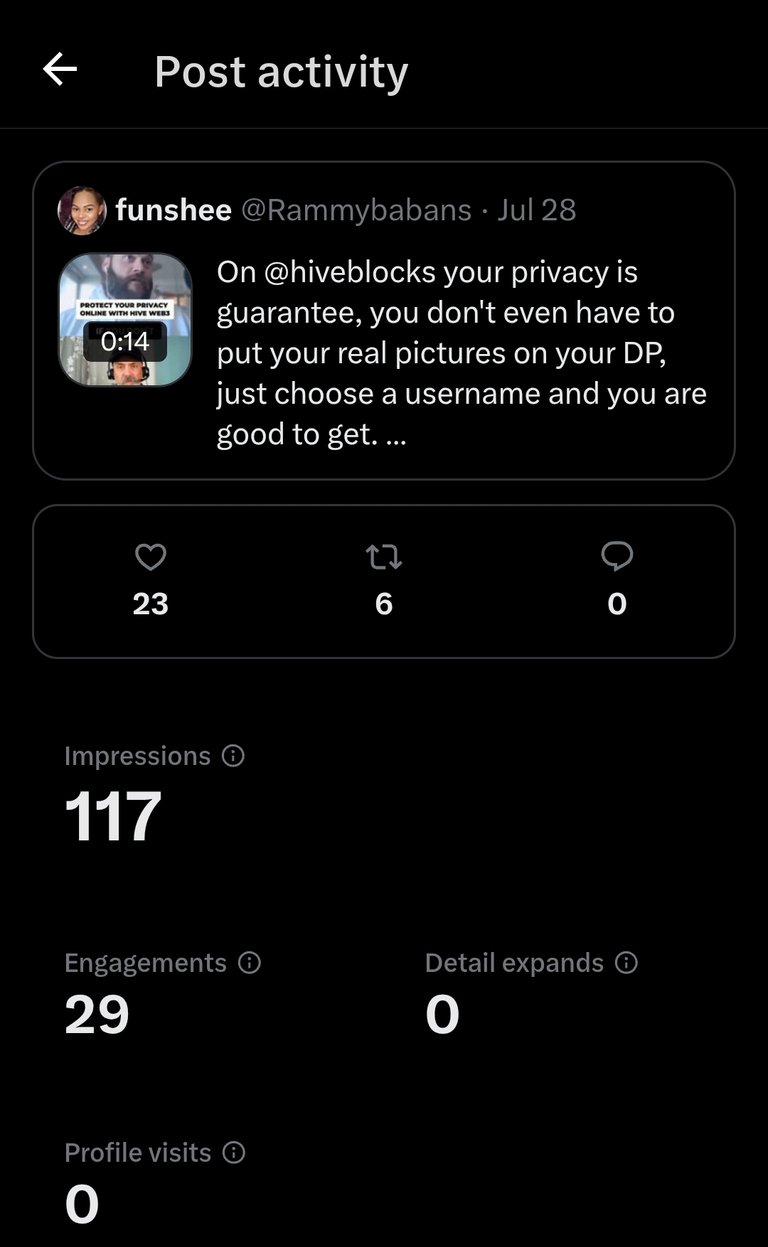This screenshot has width=768, height=1247.
Task: Open the Detail expands info icon
Action: pyautogui.click(x=626, y=963)
